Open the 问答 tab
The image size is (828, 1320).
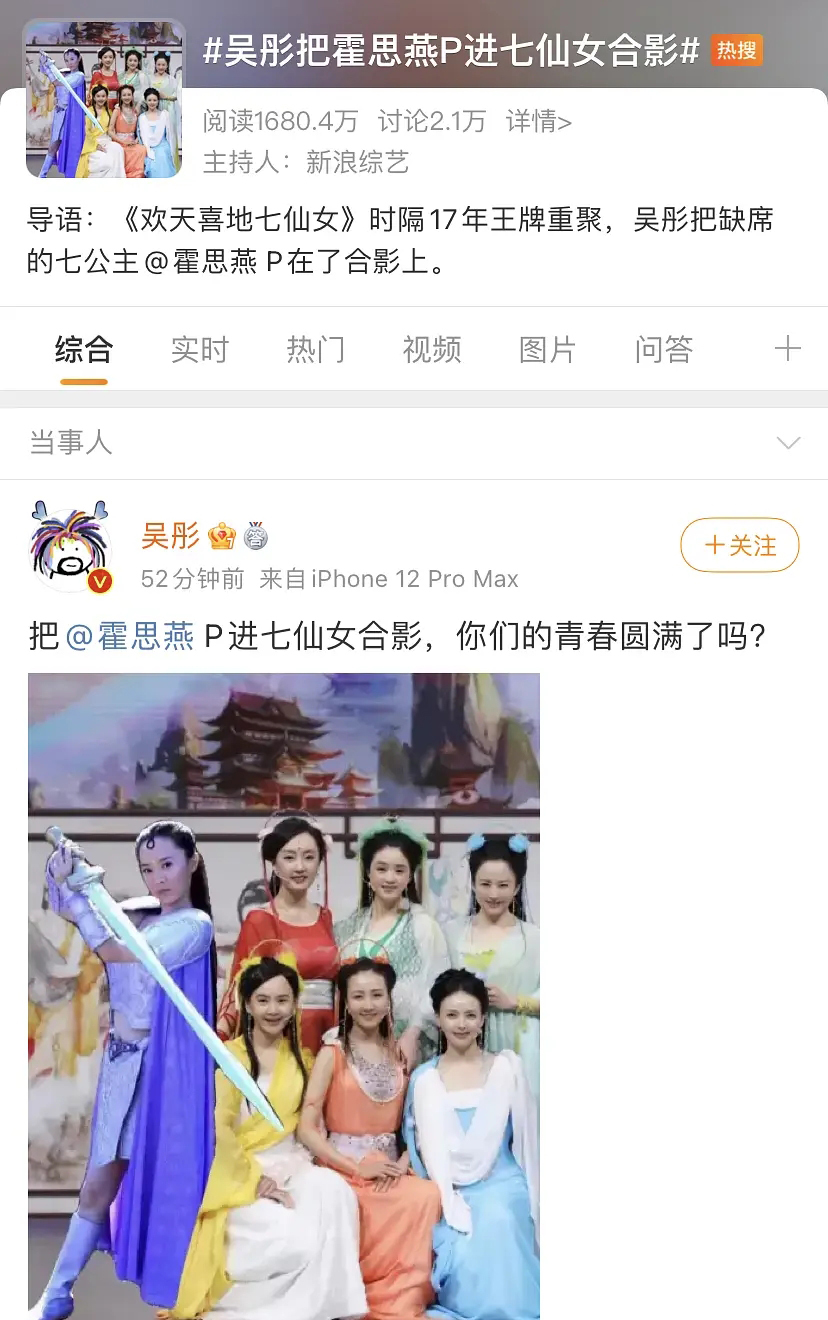[663, 349]
